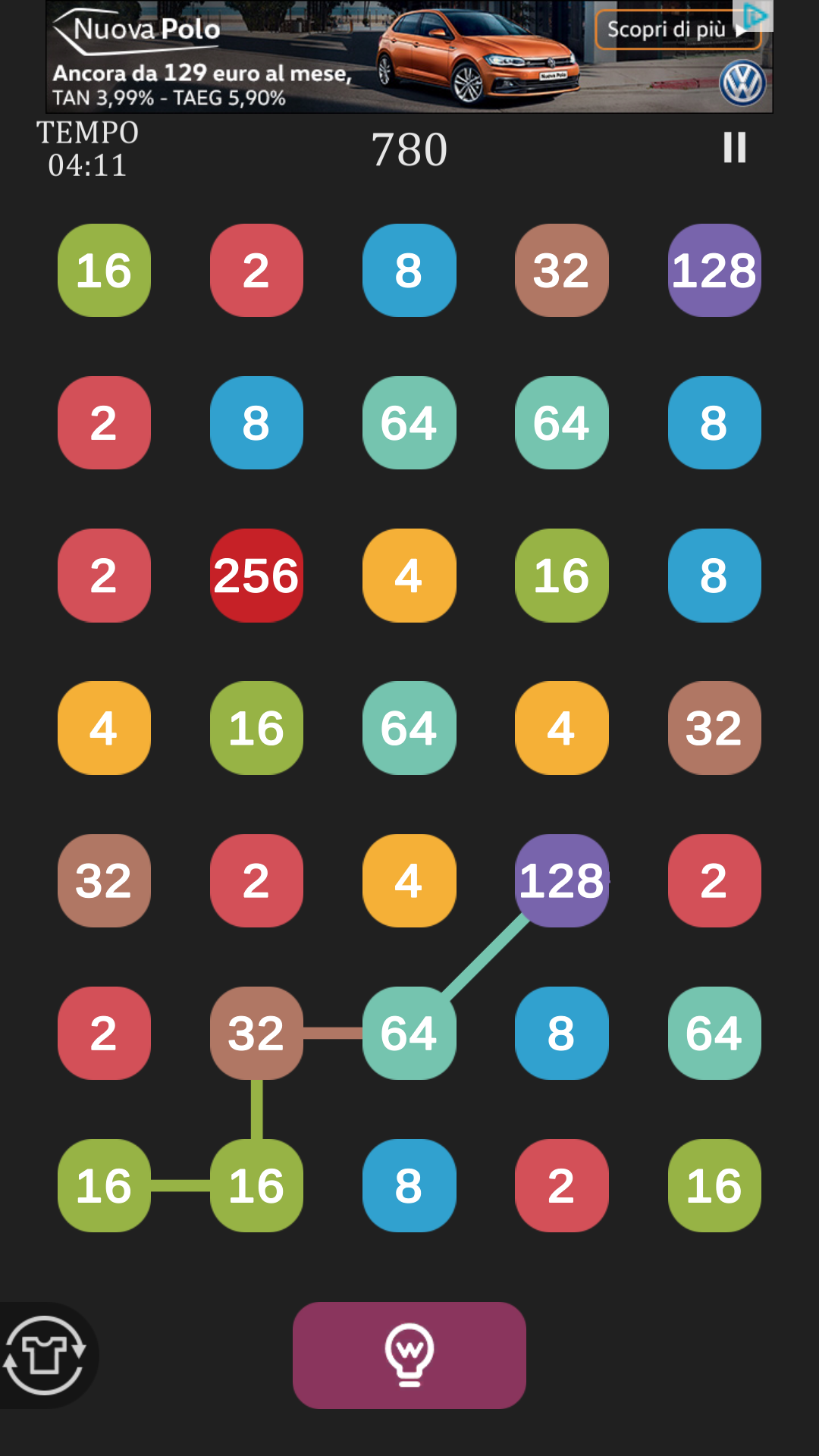
Task: Pause the game
Action: pyautogui.click(x=734, y=147)
